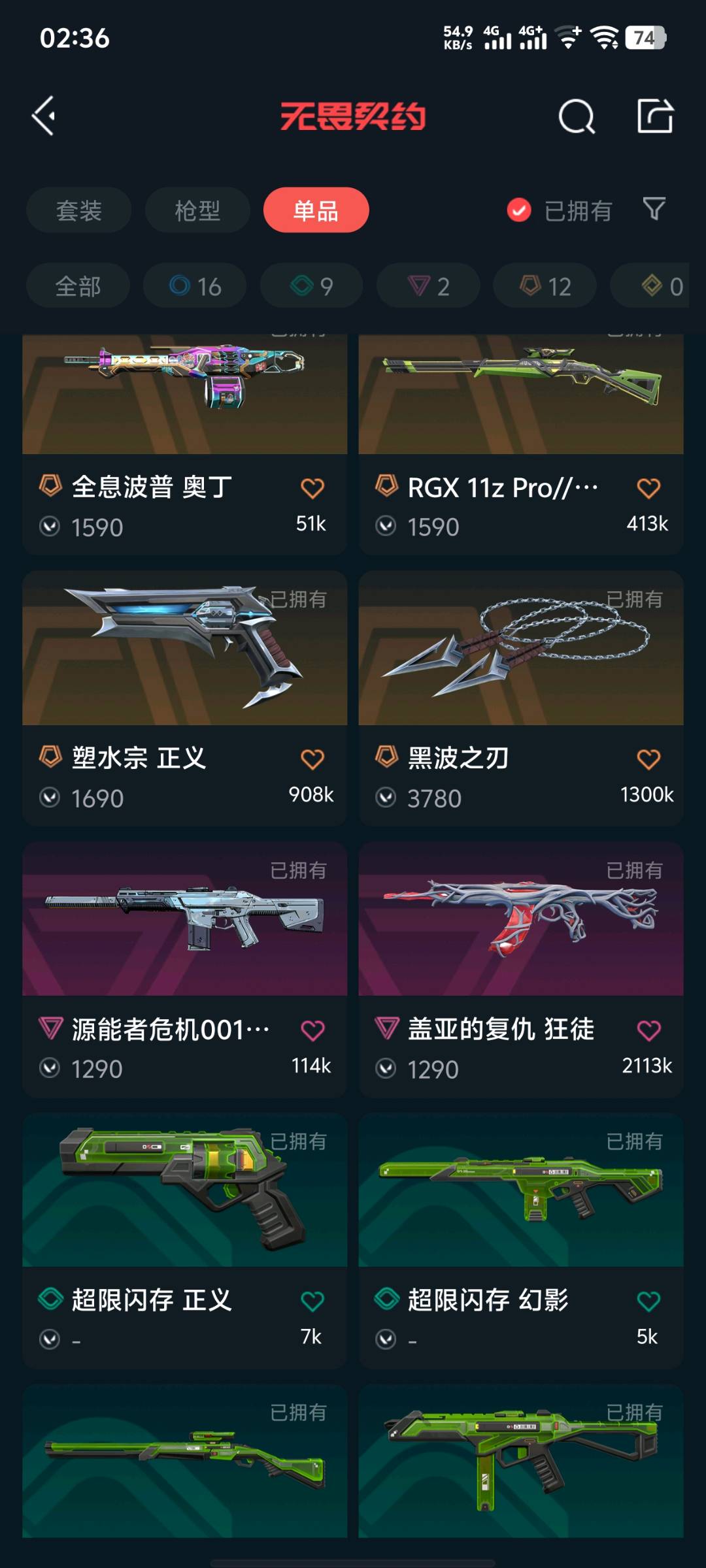The width and height of the screenshot is (706, 1568).
Task: Filter by the blue tier chip showing 16
Action: click(x=195, y=286)
